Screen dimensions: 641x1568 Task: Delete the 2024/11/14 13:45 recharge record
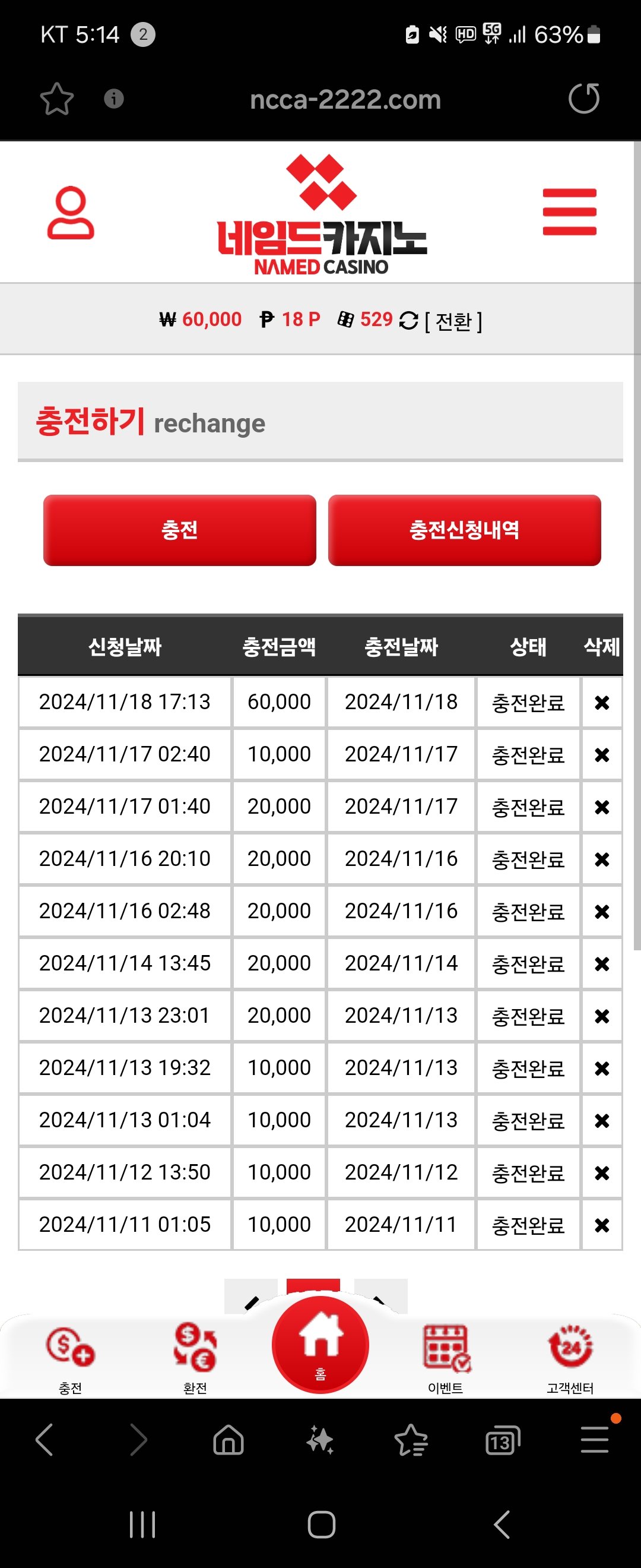[601, 964]
